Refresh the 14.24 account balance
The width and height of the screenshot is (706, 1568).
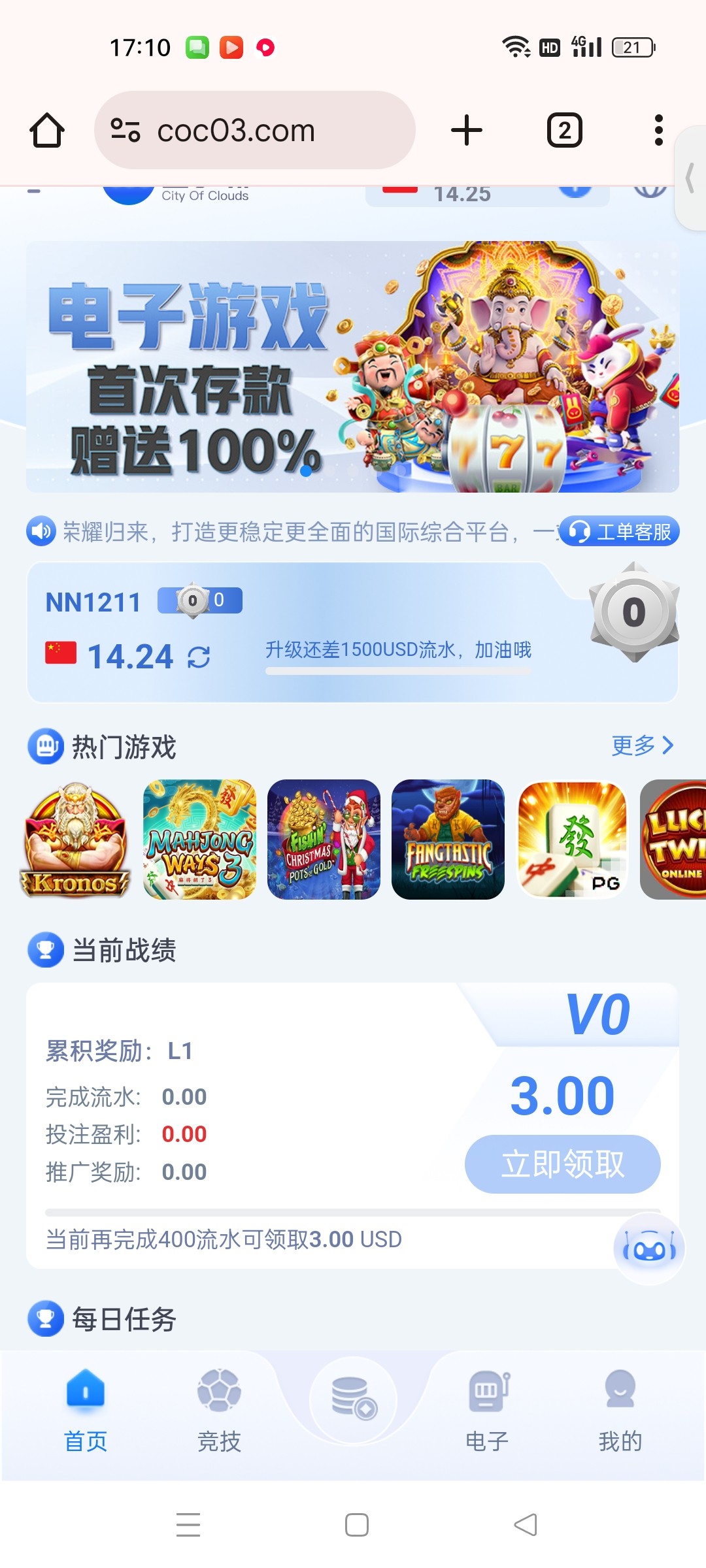[x=199, y=657]
